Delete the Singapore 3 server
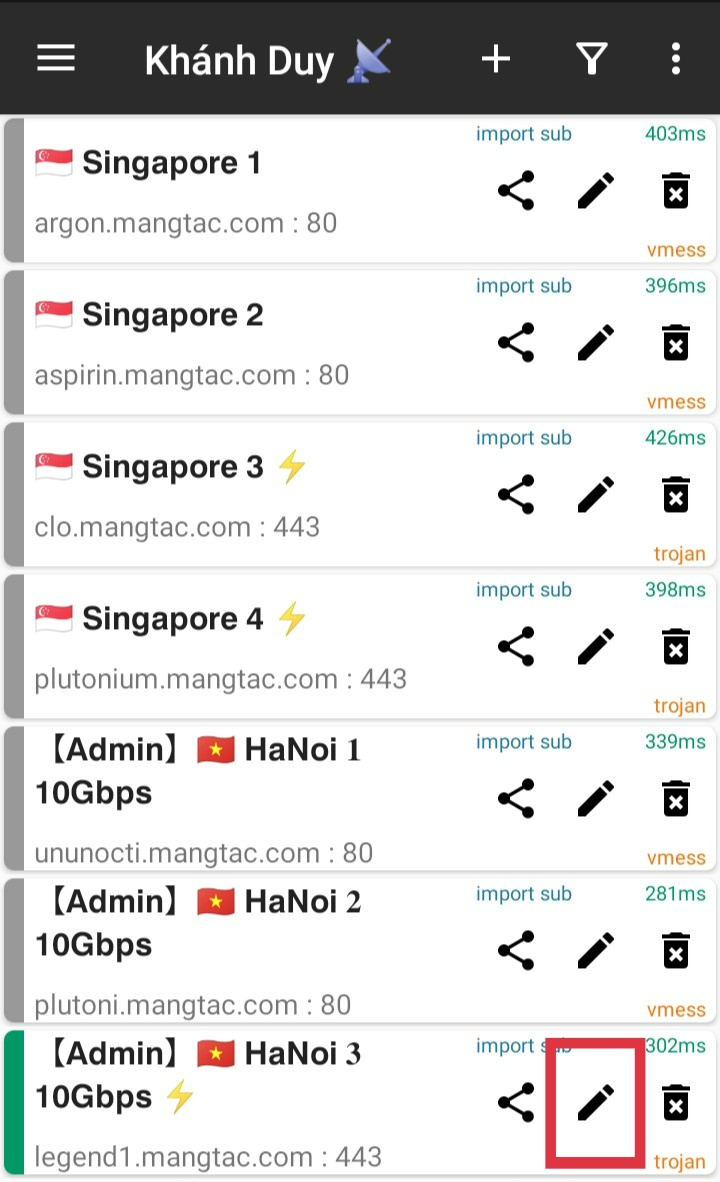The image size is (720, 1182). (676, 494)
